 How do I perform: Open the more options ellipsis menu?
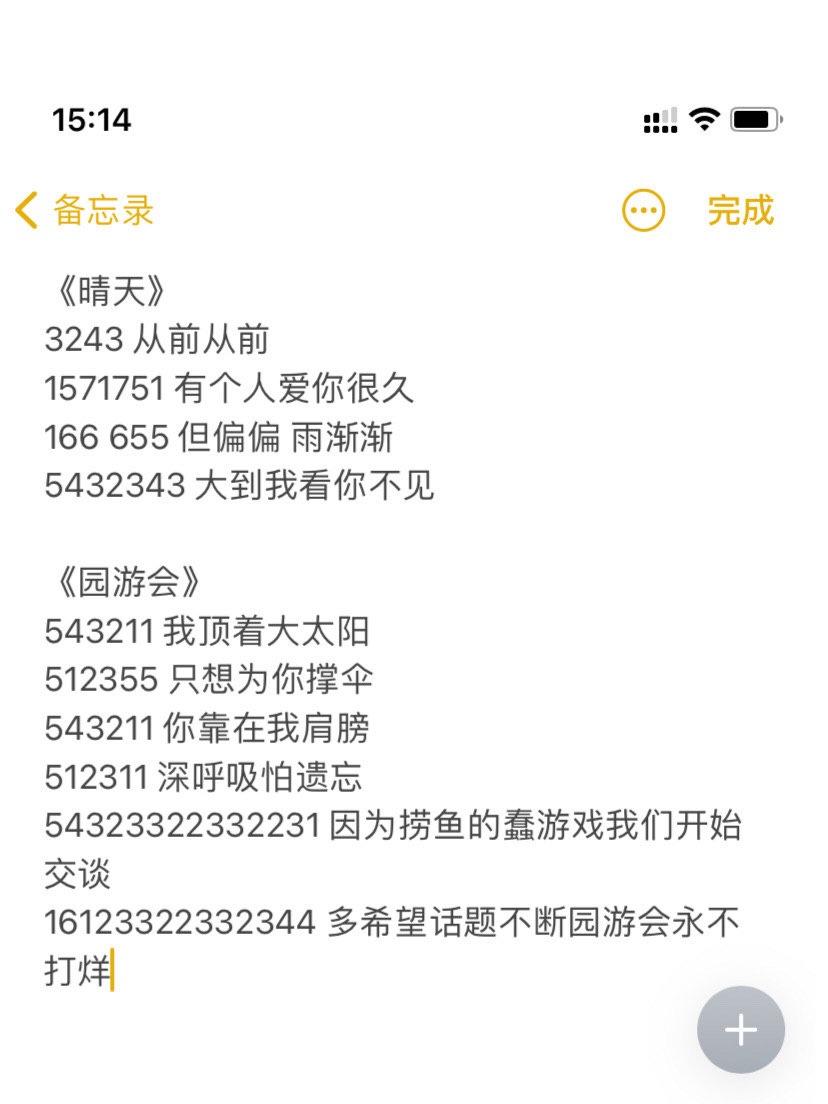(x=643, y=211)
